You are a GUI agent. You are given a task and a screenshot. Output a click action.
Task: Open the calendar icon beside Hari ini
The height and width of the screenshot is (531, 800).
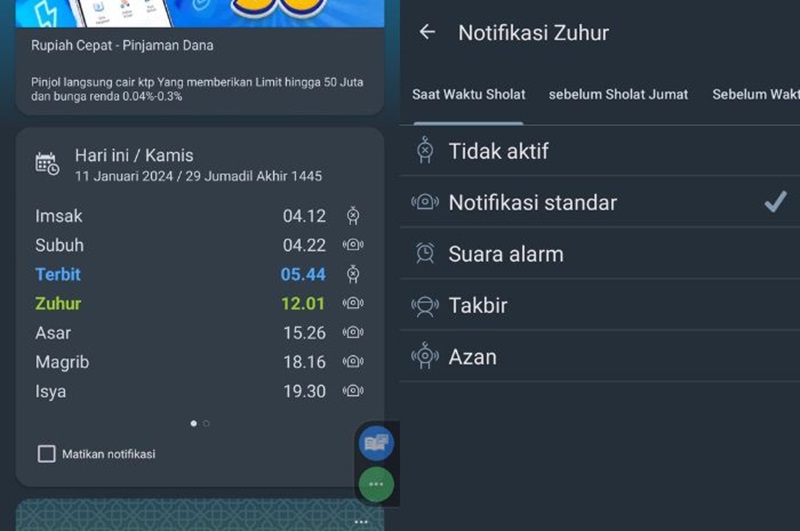point(47,164)
